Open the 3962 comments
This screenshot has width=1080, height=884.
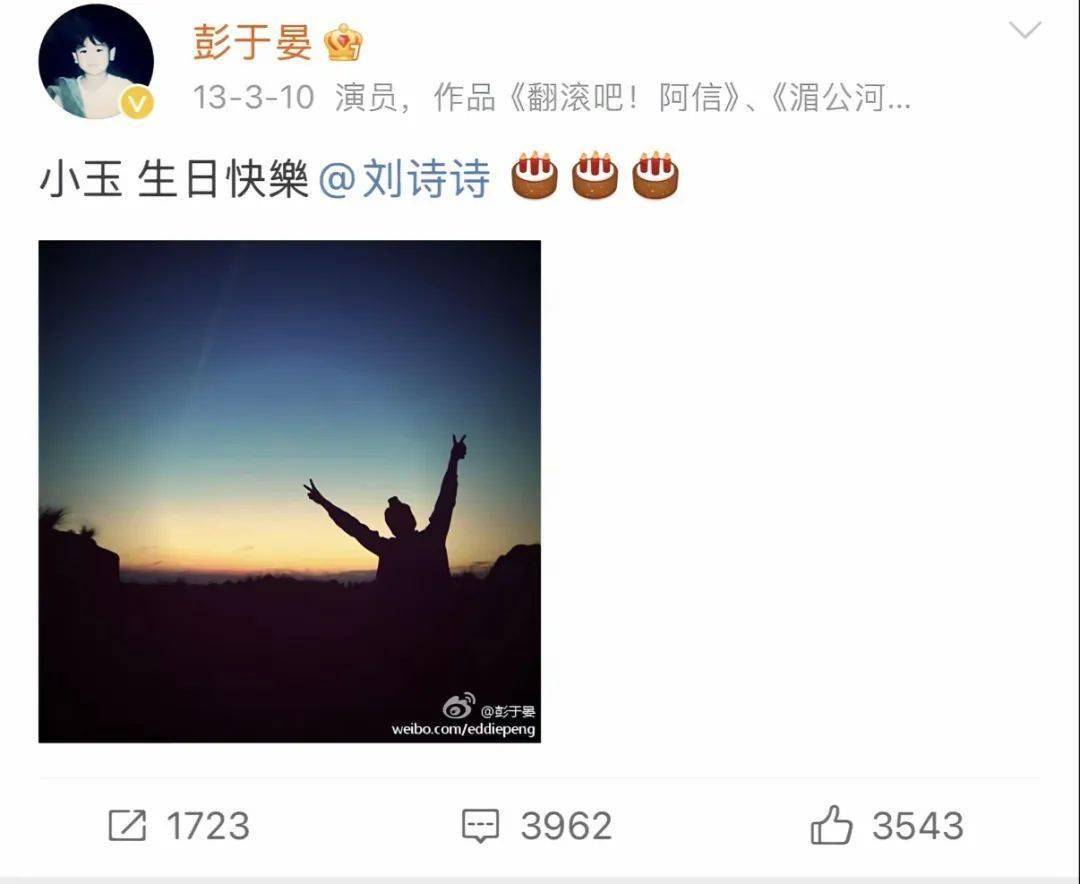coord(536,826)
